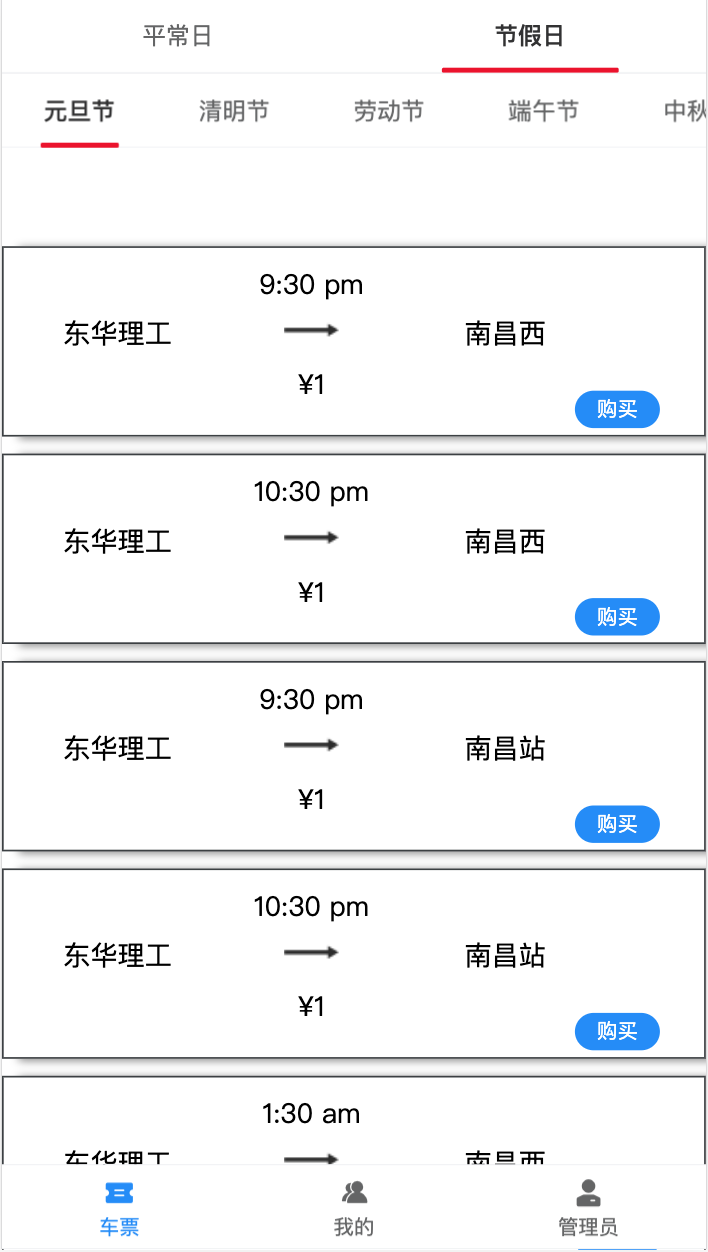Image resolution: width=708 pixels, height=1252 pixels.
Task: Buy the 10:30 pm ticket to 南昌站
Action: click(617, 1031)
